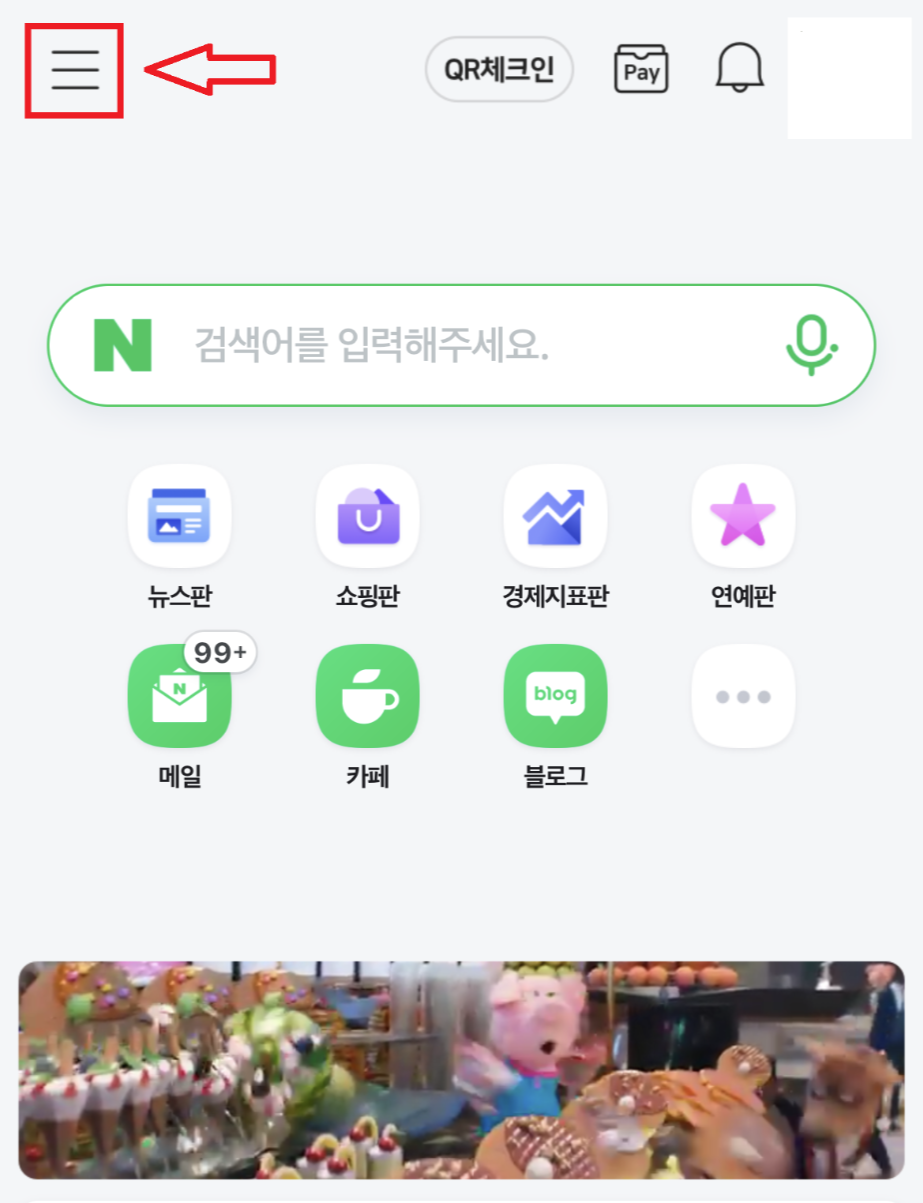Open the Cafe (카페) app icon
Image resolution: width=923 pixels, height=1203 pixels.
tap(367, 695)
